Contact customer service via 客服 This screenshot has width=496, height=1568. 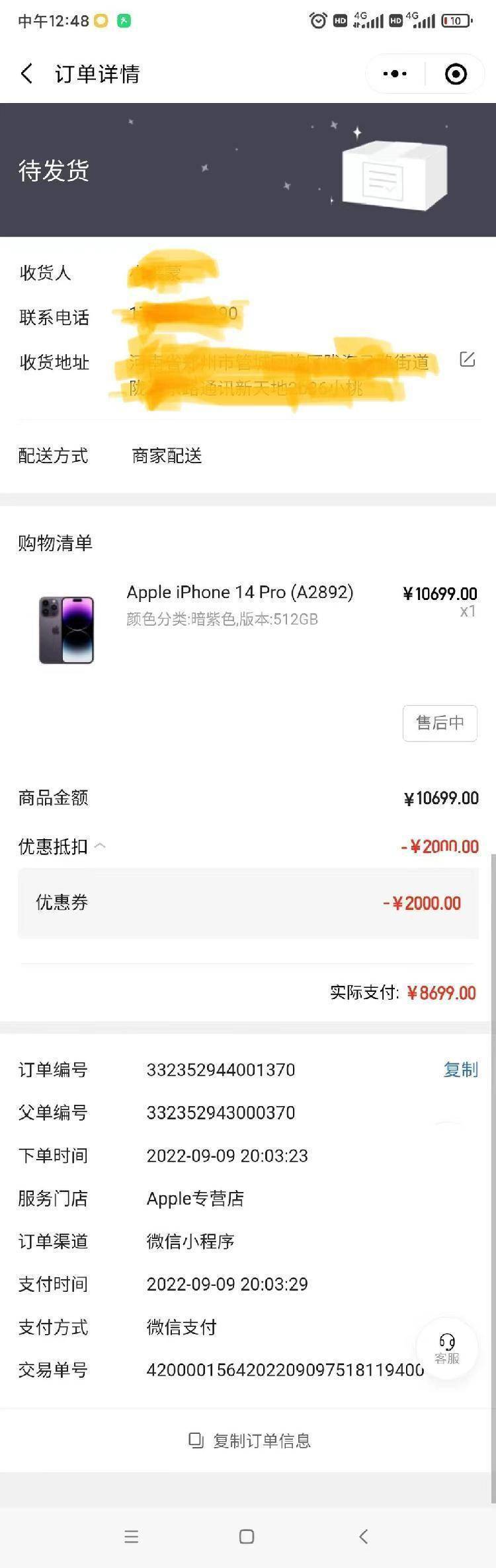click(446, 1349)
